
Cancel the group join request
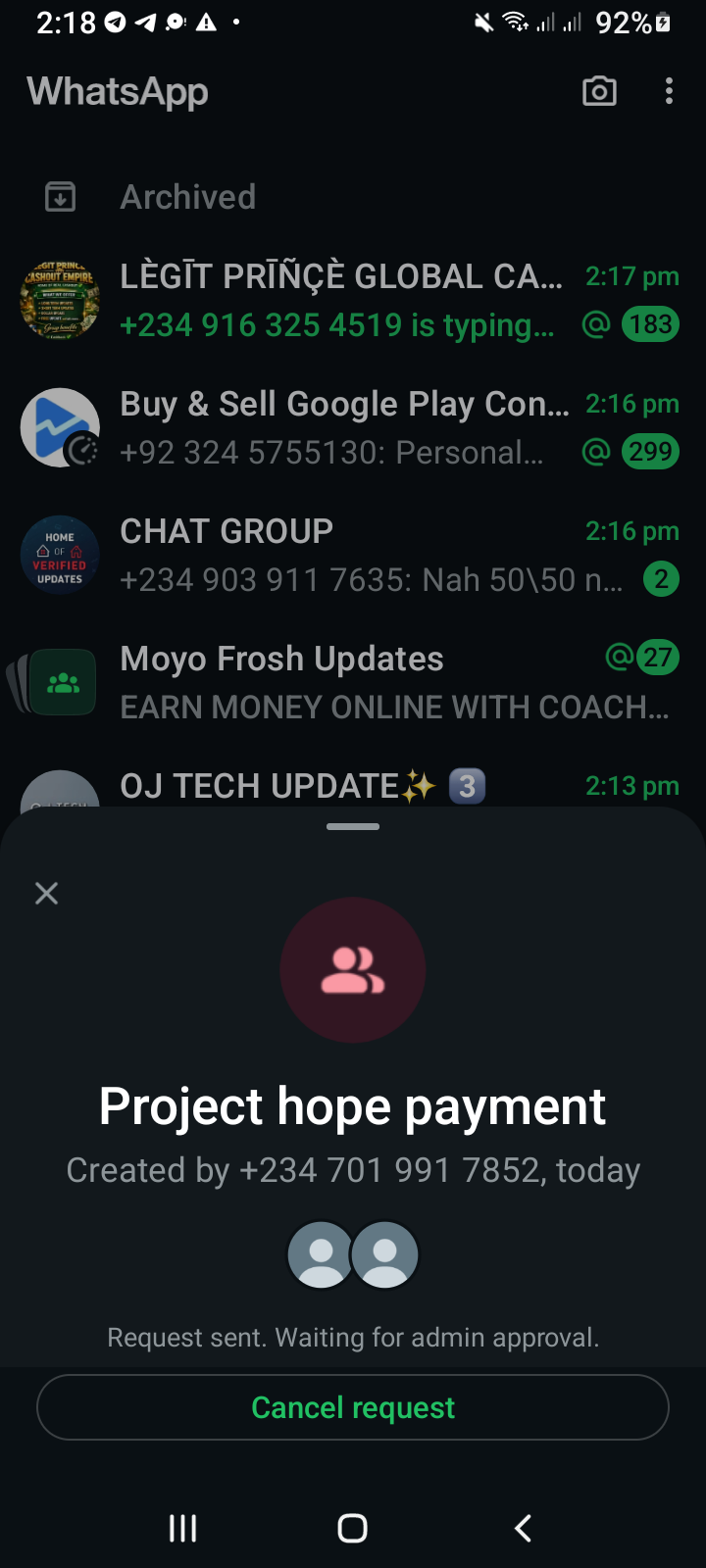point(353,1407)
